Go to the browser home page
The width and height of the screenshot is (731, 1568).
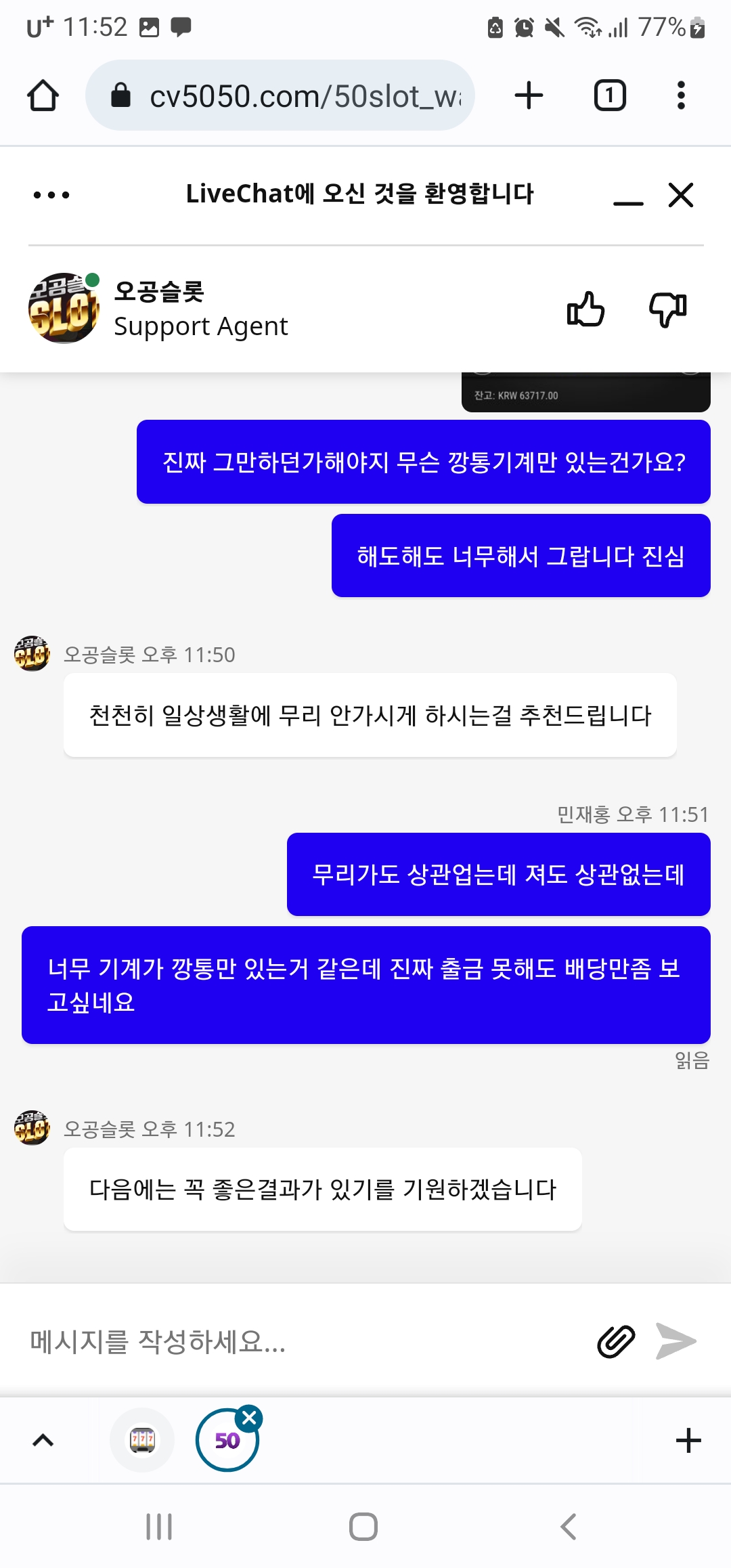(43, 95)
